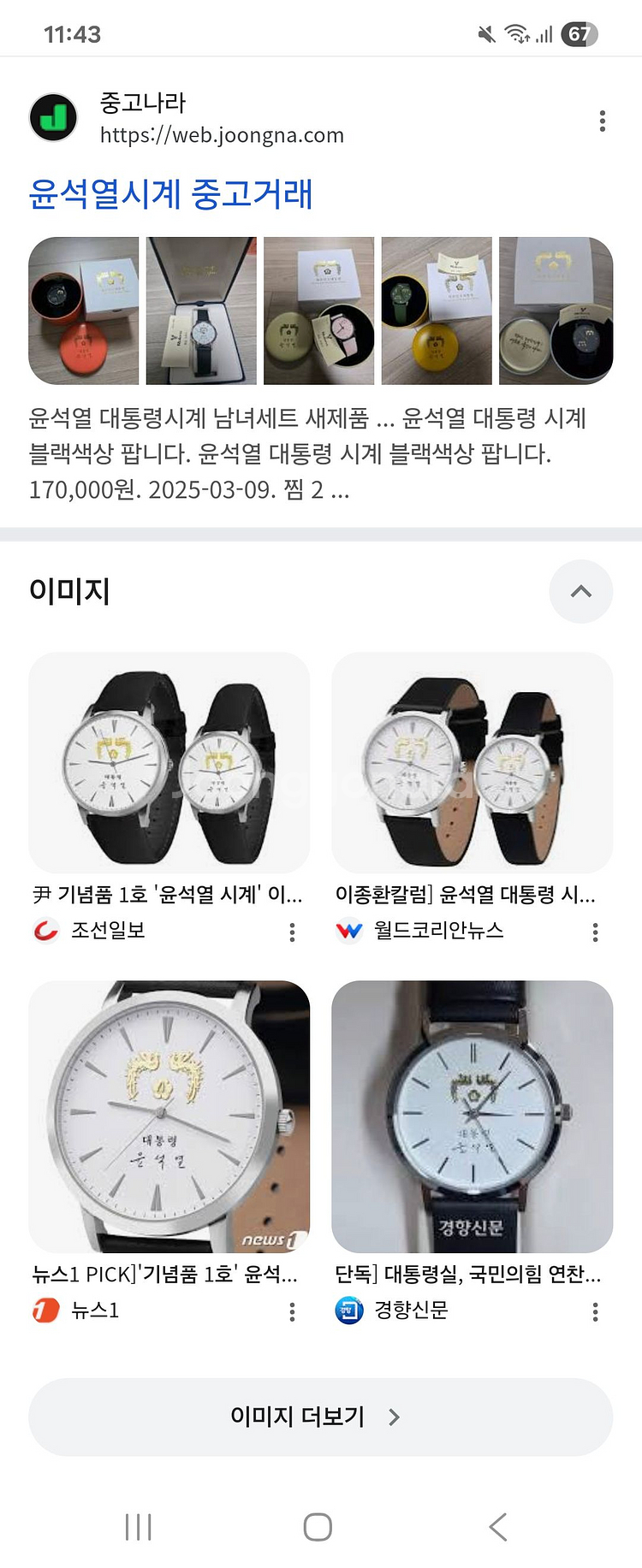Open the 조선일보 watch image result
This screenshot has width=642, height=1568.
(x=169, y=763)
